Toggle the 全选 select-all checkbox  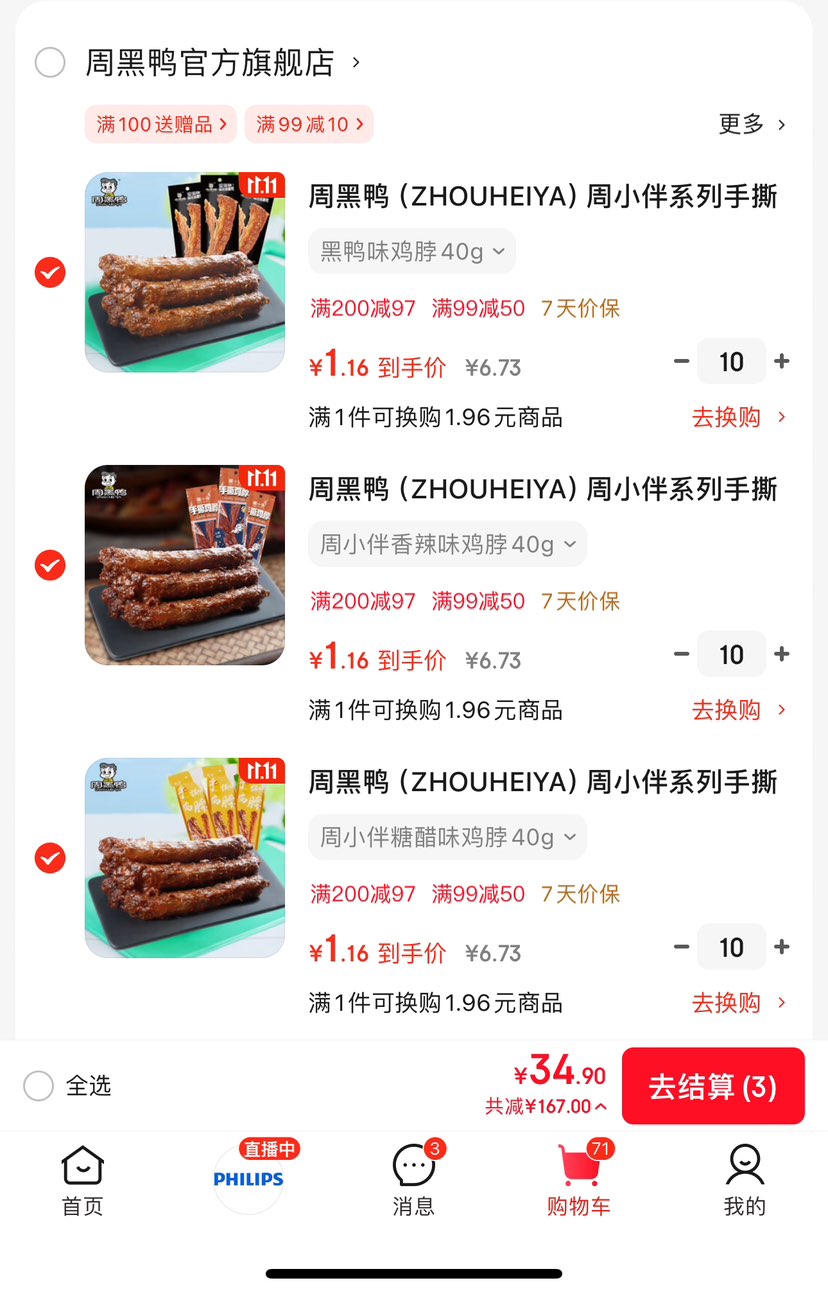tap(38, 1086)
